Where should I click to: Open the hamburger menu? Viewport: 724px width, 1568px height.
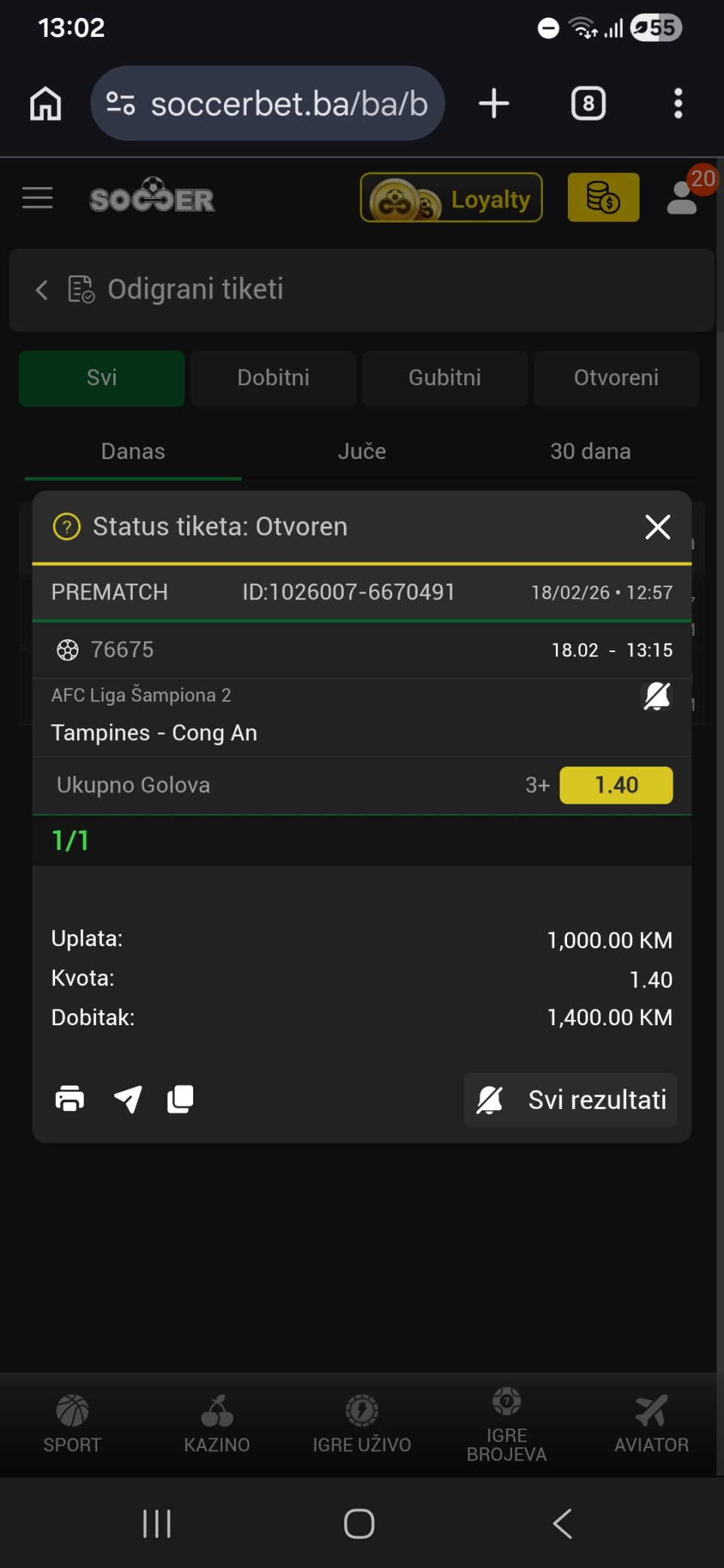coord(38,198)
